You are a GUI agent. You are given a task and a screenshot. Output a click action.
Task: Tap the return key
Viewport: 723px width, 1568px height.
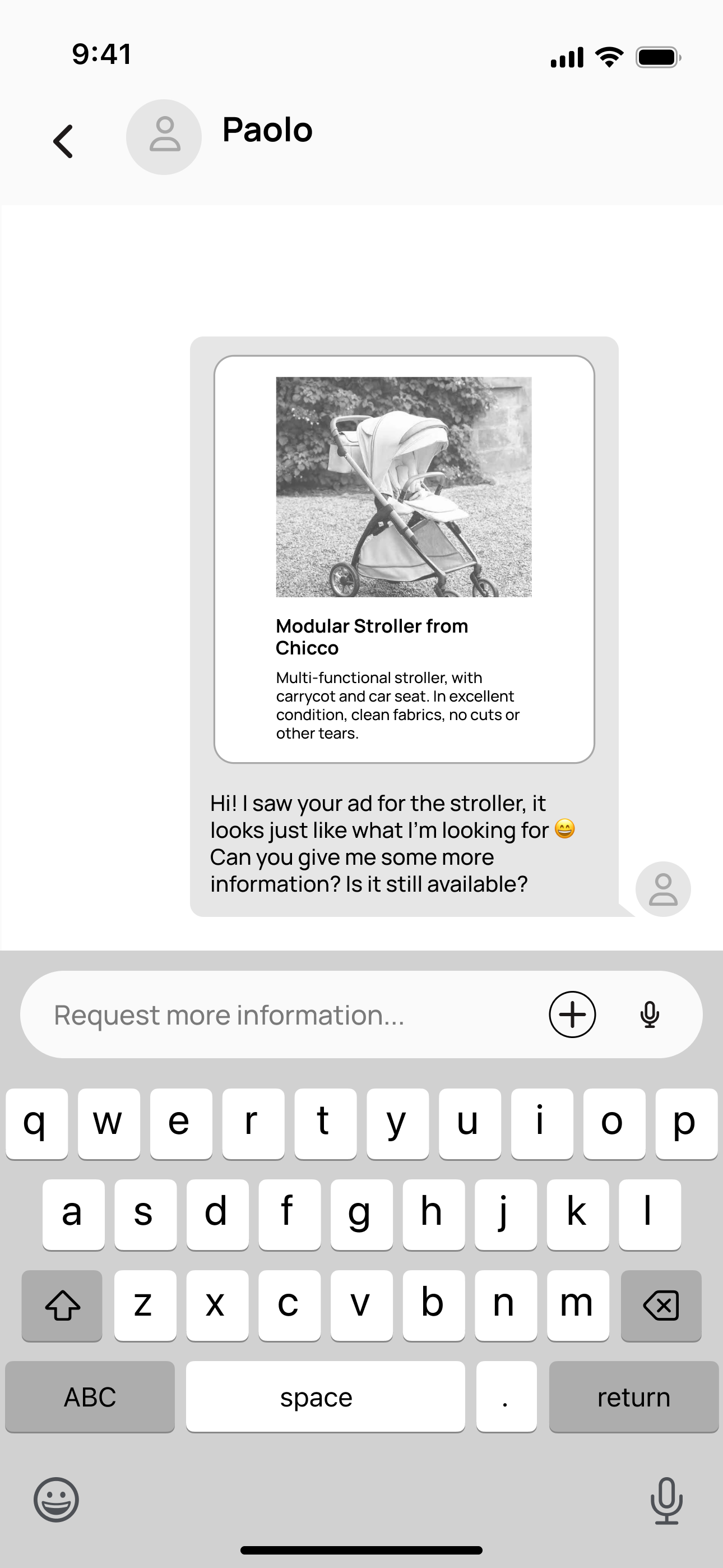tap(633, 1397)
